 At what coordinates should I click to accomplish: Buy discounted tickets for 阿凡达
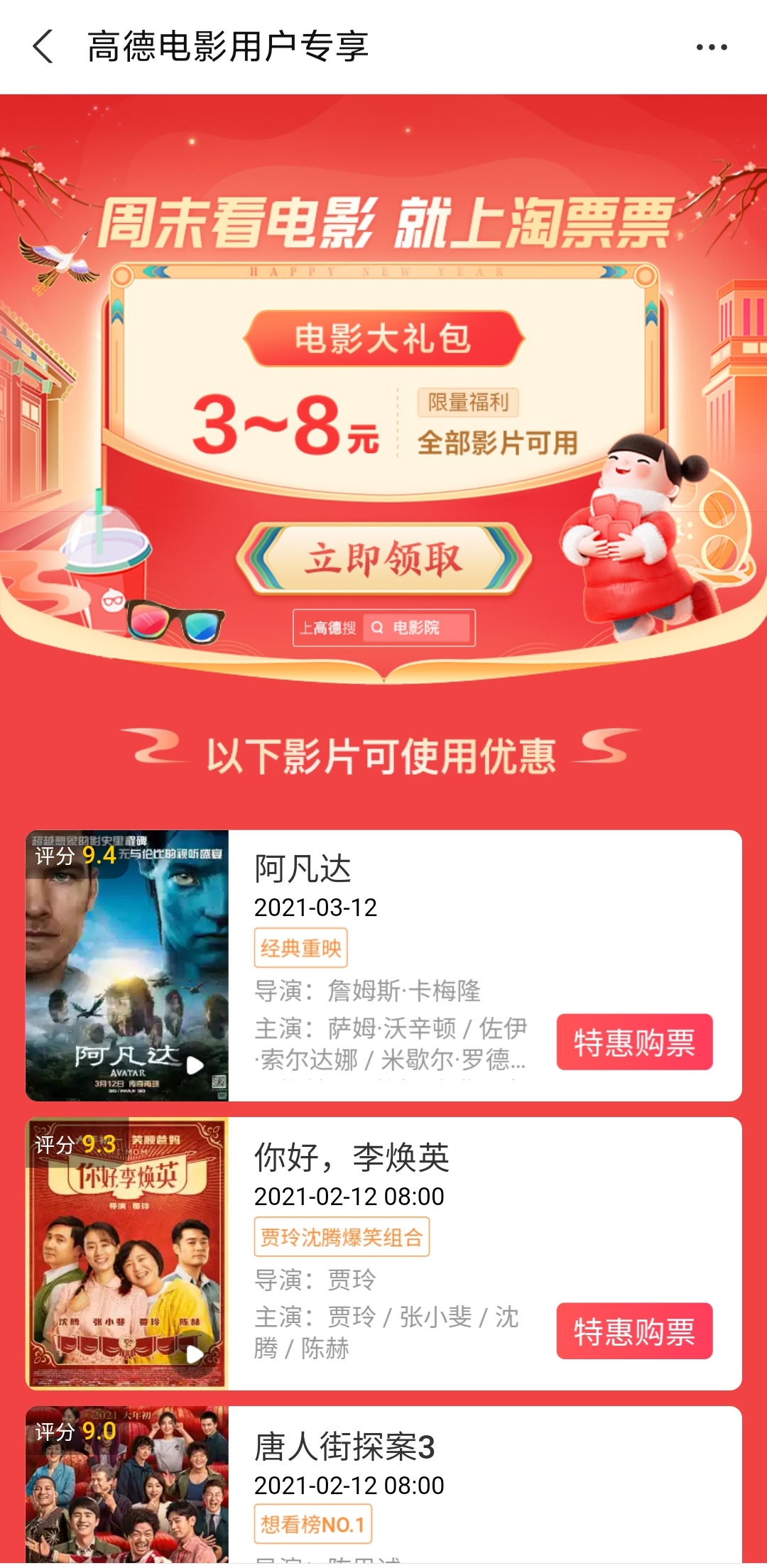click(x=634, y=1042)
